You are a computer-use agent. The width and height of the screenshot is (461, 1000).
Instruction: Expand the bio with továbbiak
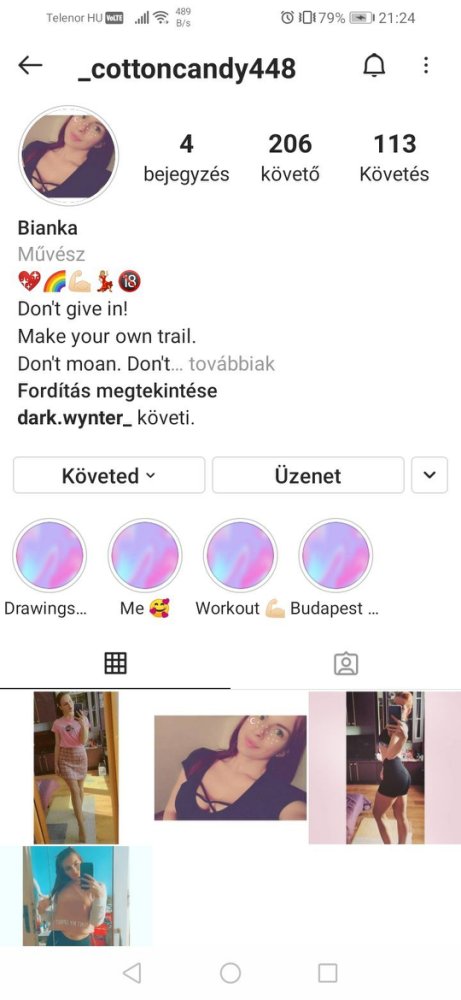point(232,364)
